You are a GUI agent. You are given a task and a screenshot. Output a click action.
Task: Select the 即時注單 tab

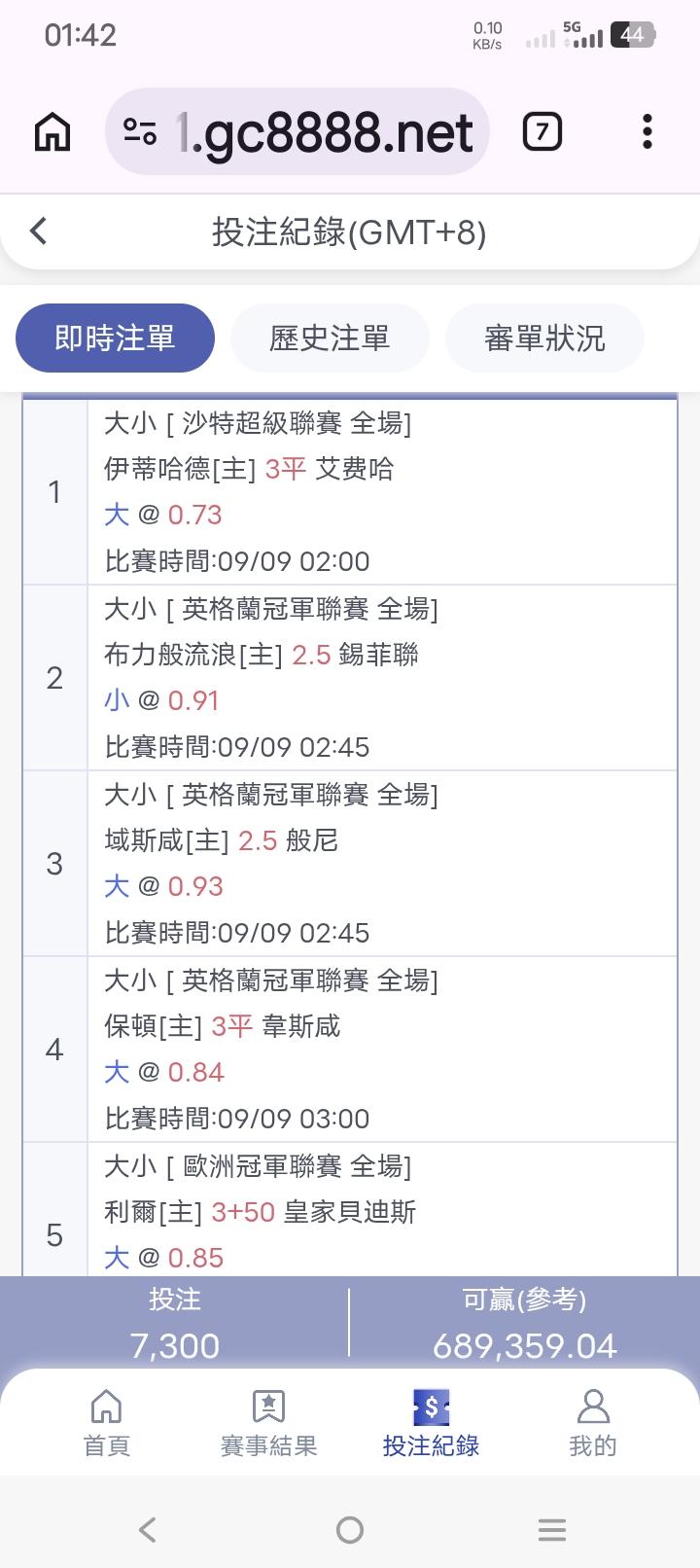115,338
